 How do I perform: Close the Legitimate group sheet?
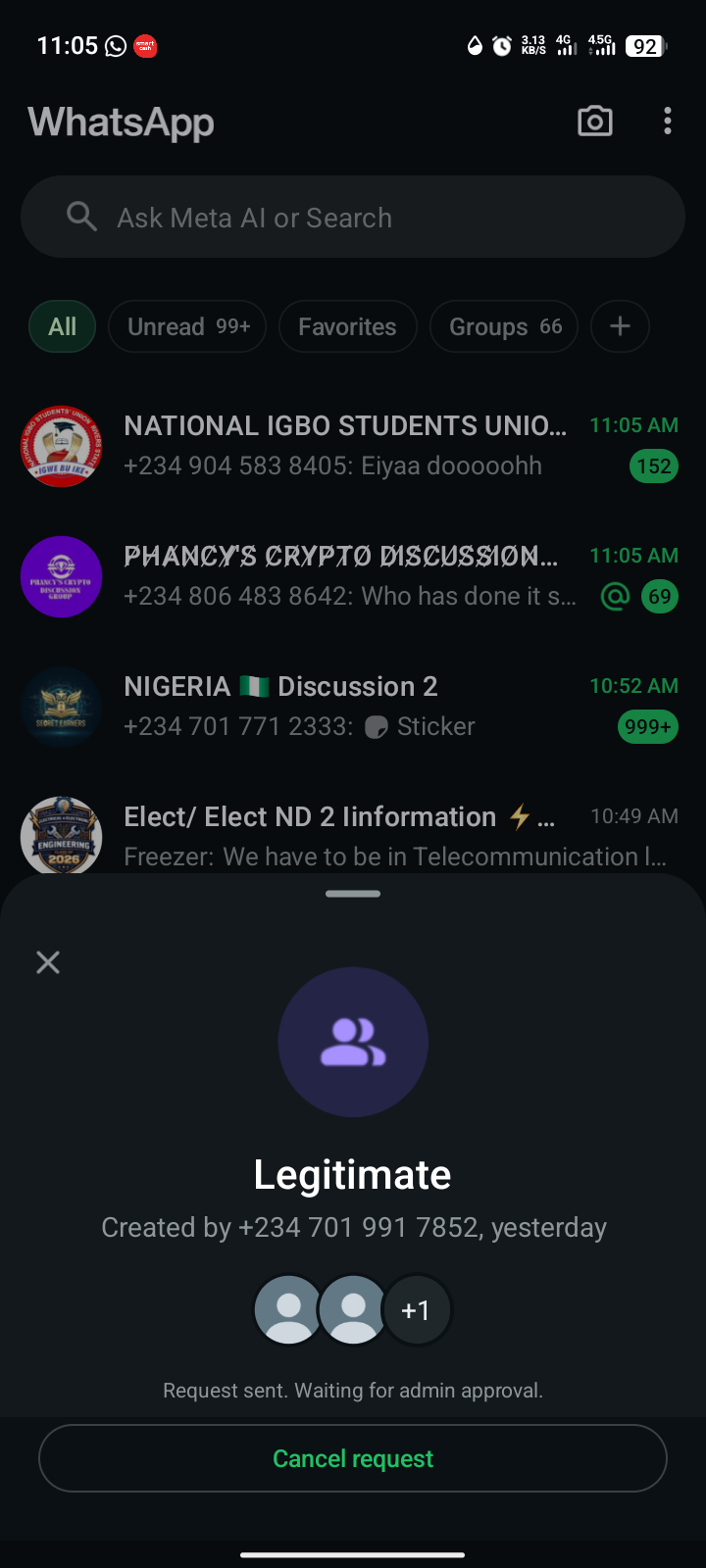tap(48, 962)
